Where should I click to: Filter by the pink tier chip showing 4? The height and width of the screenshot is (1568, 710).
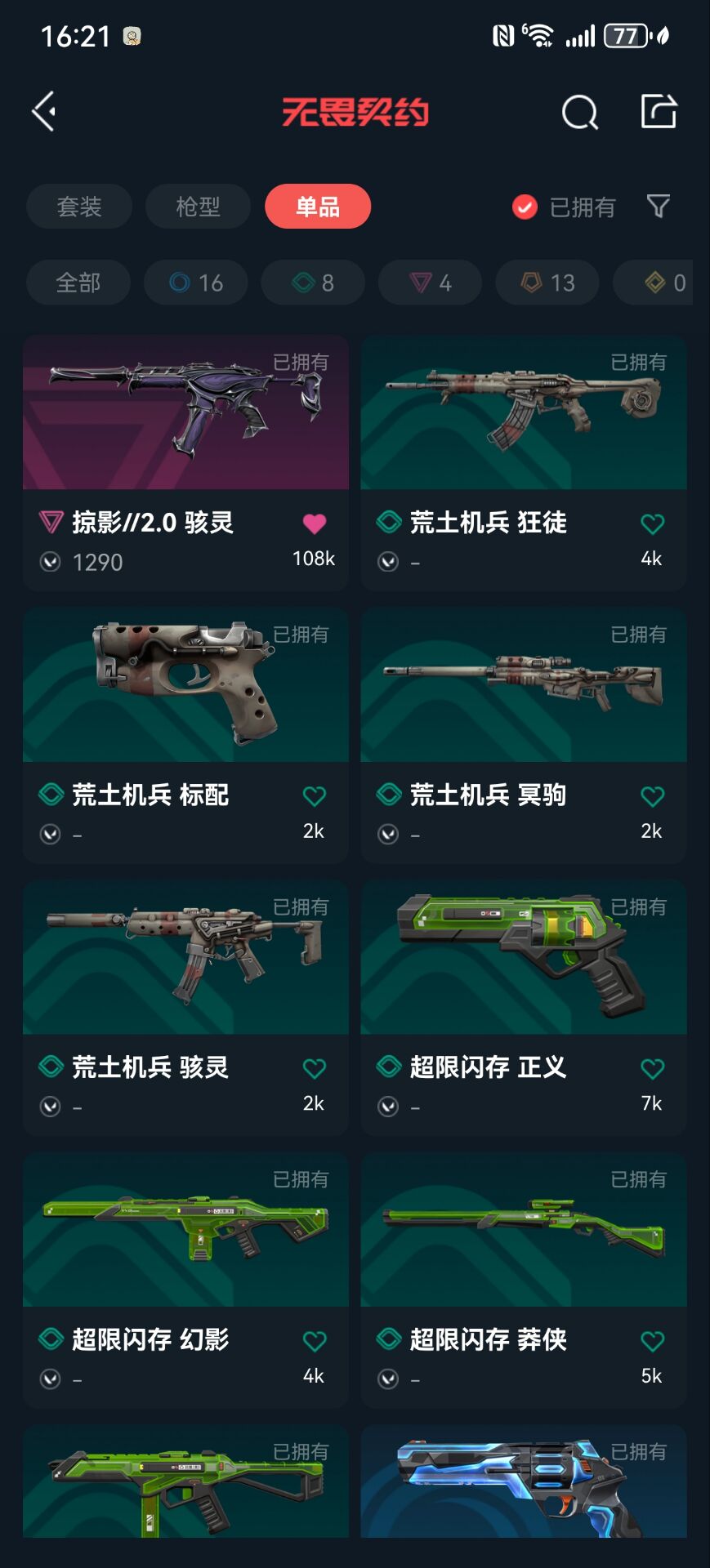[430, 283]
